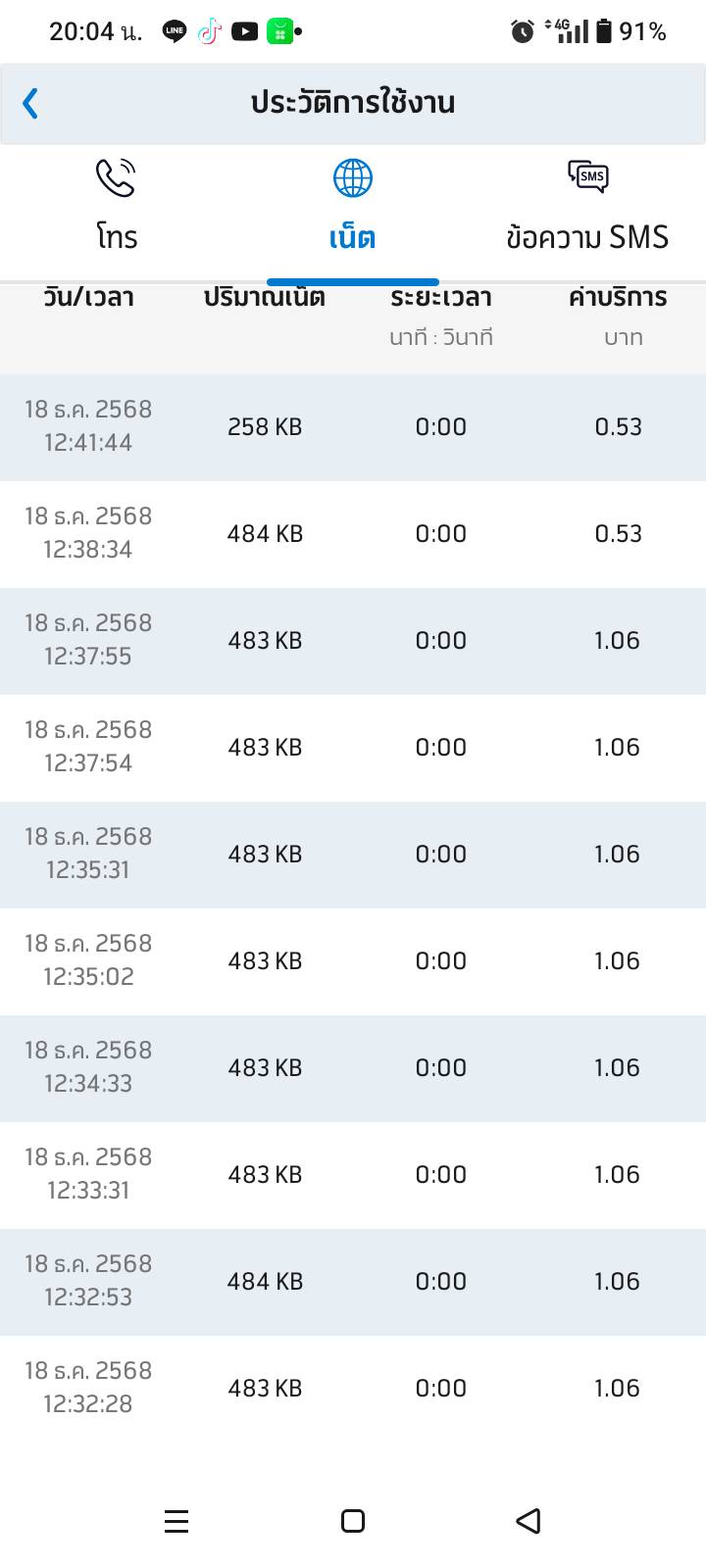Open the ข้อความ SMS tab

click(x=587, y=208)
